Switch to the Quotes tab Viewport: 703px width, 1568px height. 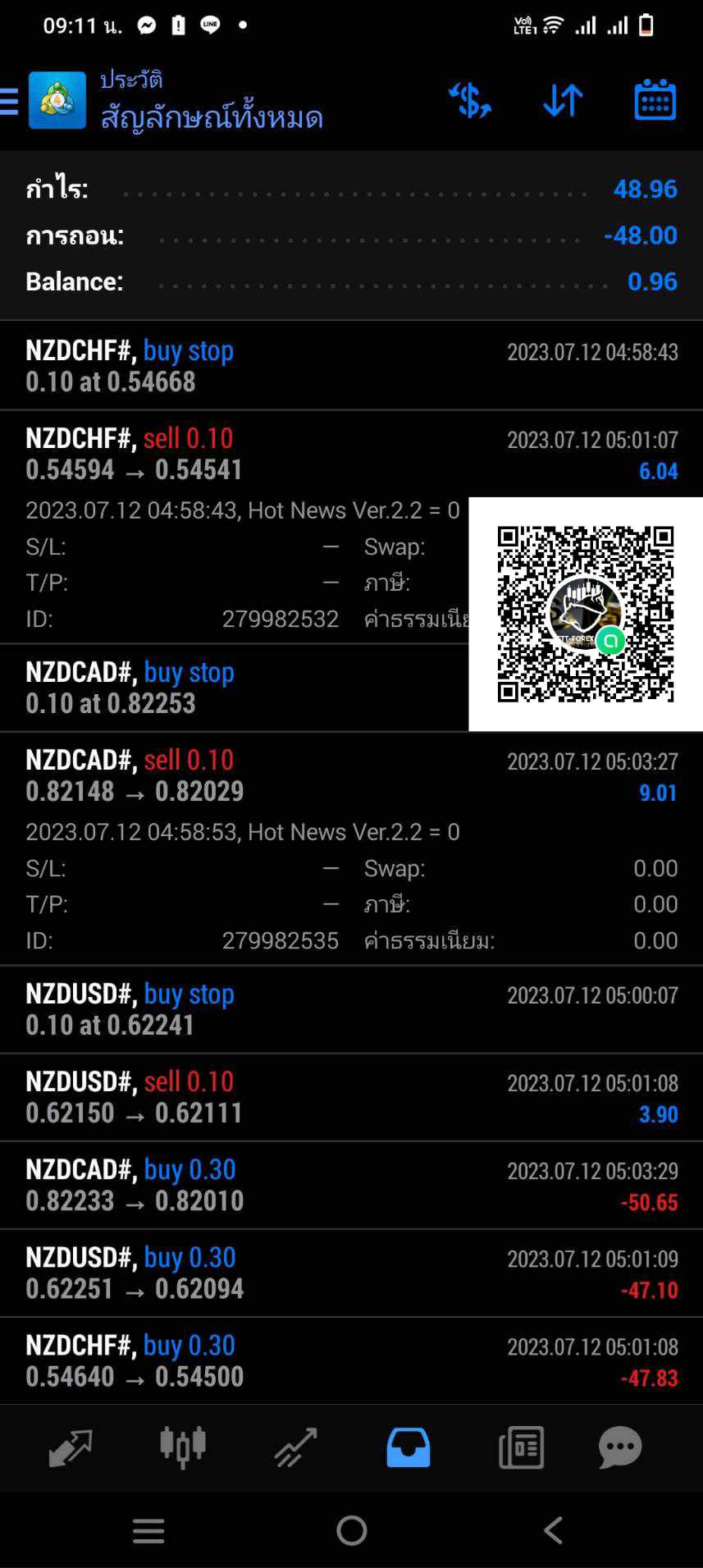coord(71,1447)
